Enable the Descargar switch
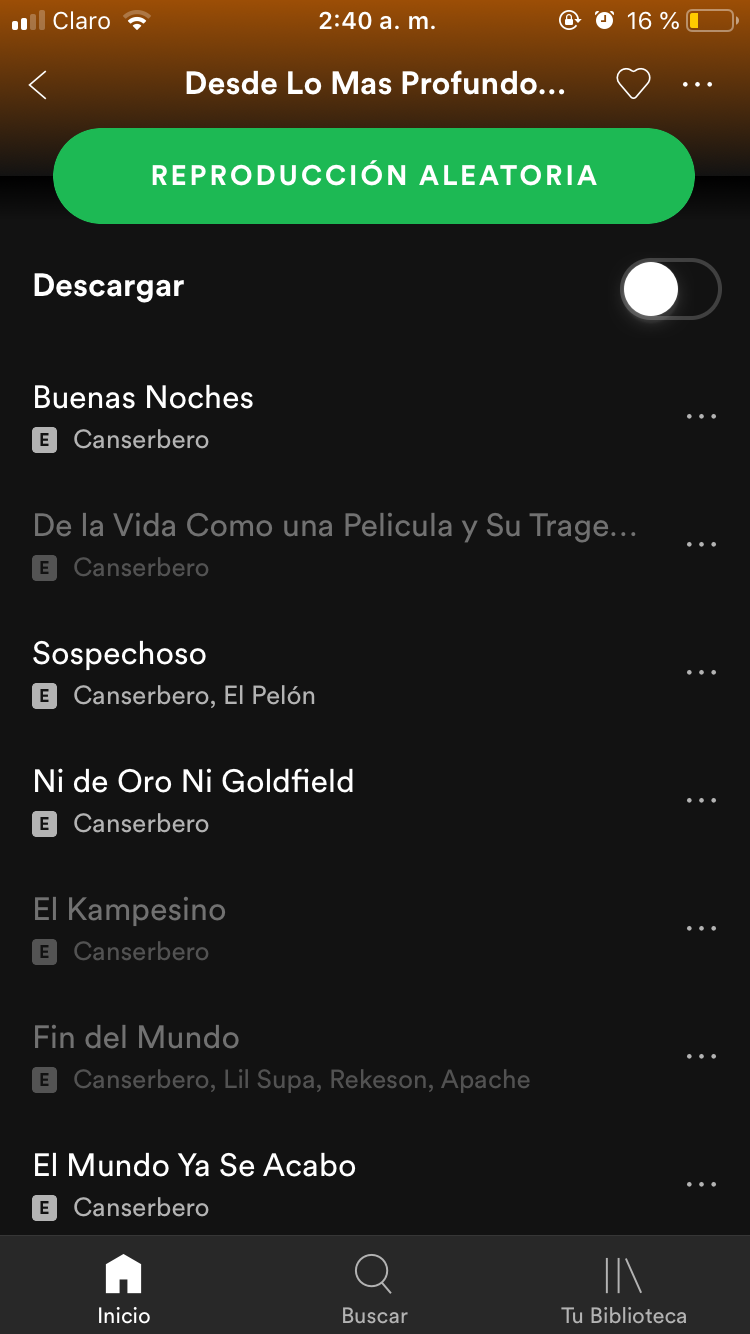The width and height of the screenshot is (750, 1334). [670, 290]
